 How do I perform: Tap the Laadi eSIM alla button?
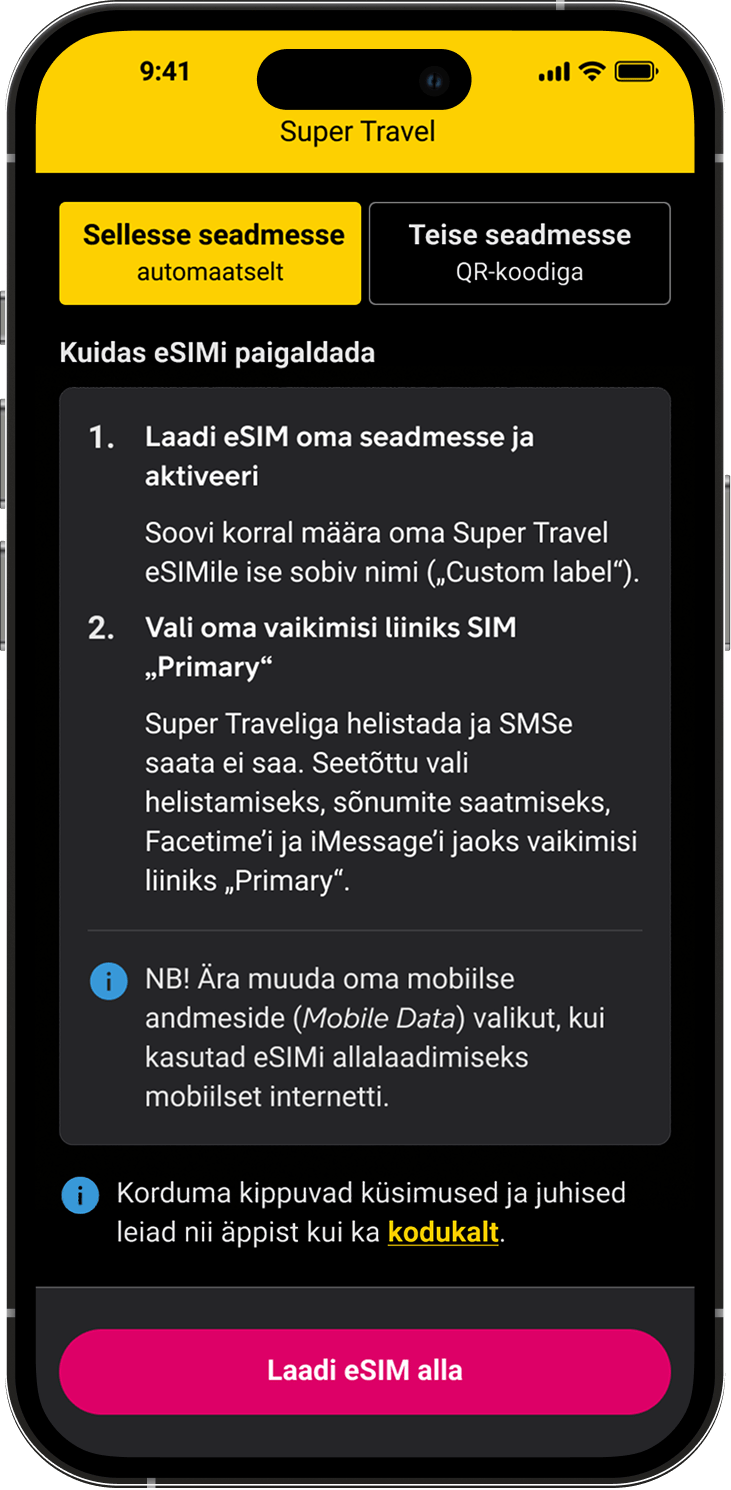[365, 1371]
